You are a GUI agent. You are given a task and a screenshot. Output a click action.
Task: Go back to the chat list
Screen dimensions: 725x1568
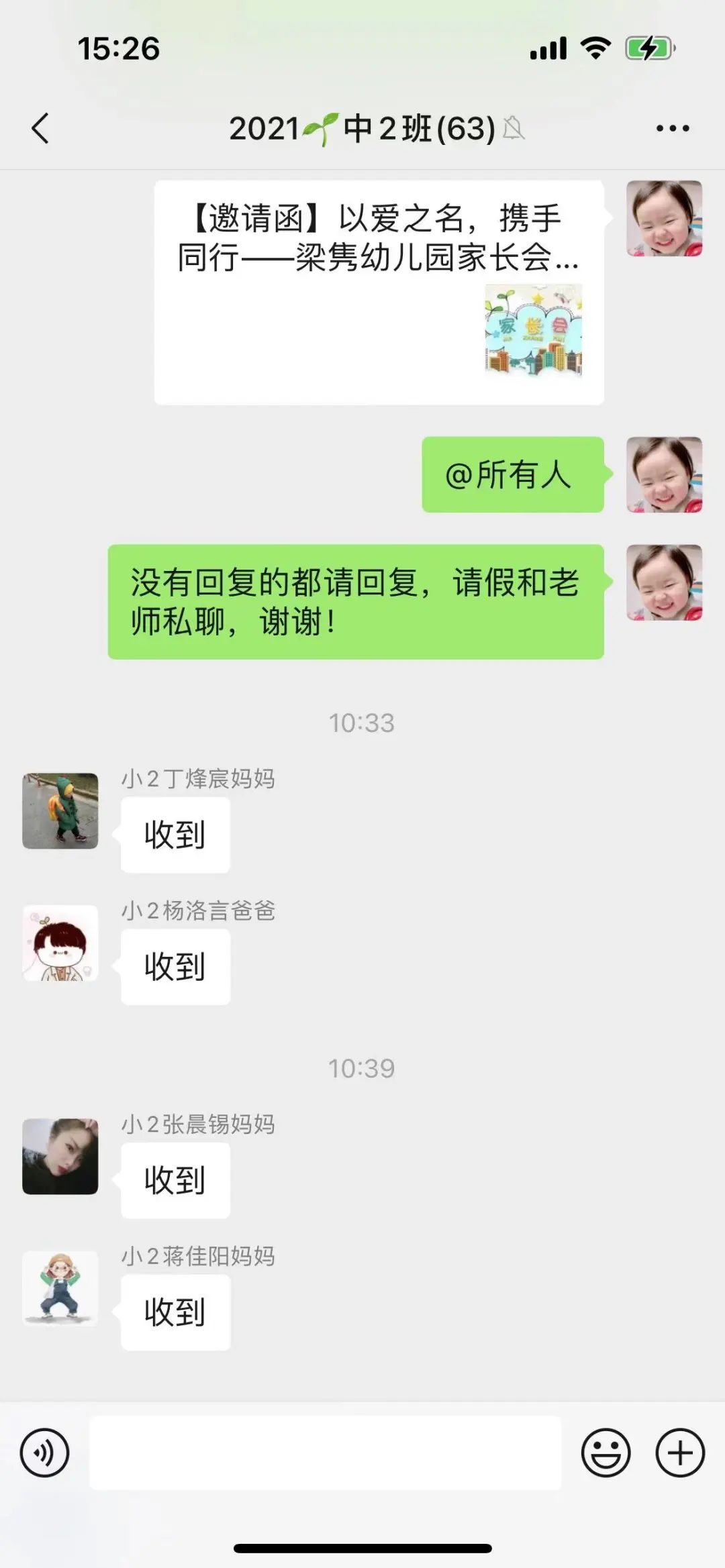(40, 128)
